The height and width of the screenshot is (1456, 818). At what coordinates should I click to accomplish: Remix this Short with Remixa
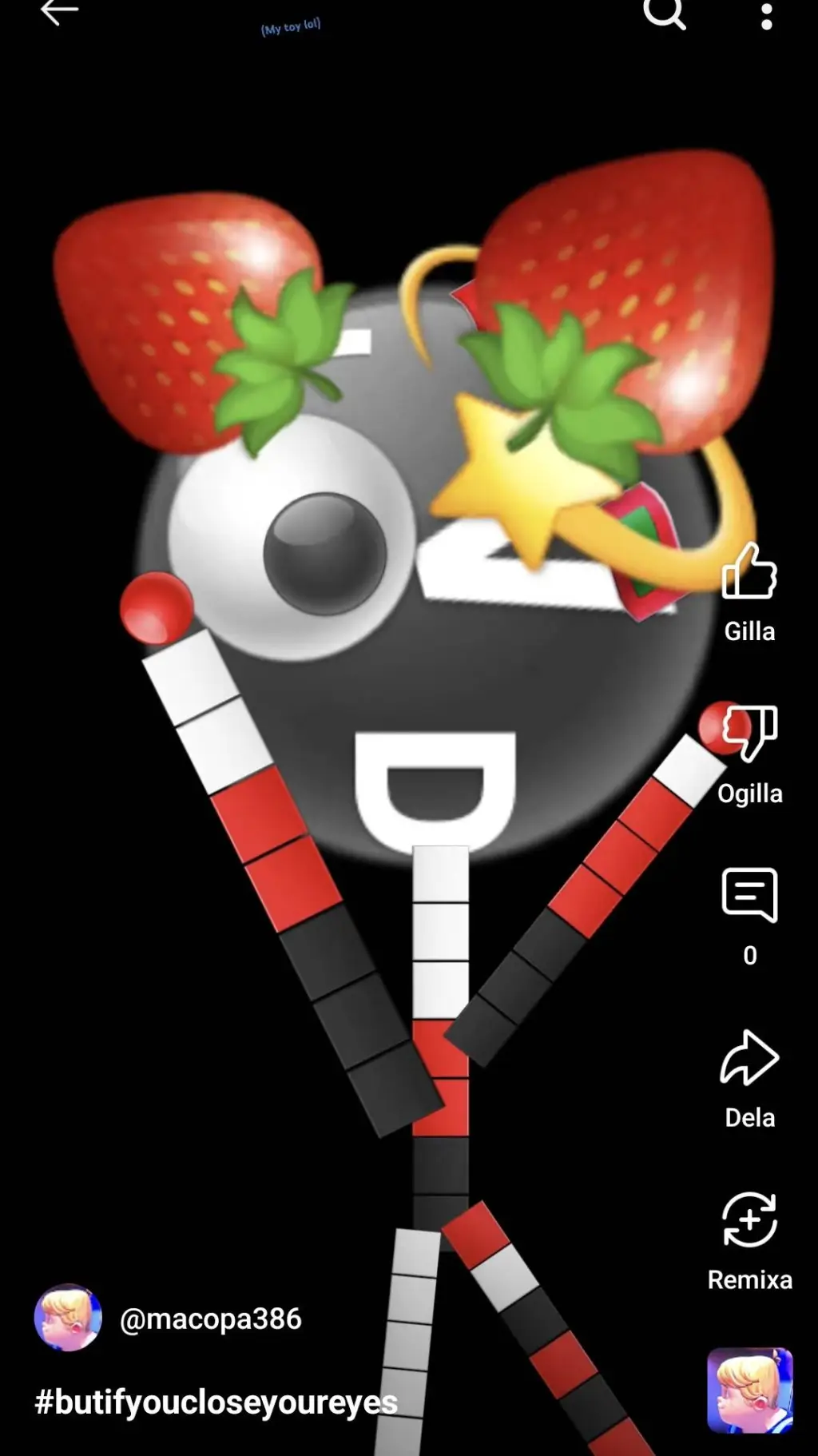tap(749, 1221)
